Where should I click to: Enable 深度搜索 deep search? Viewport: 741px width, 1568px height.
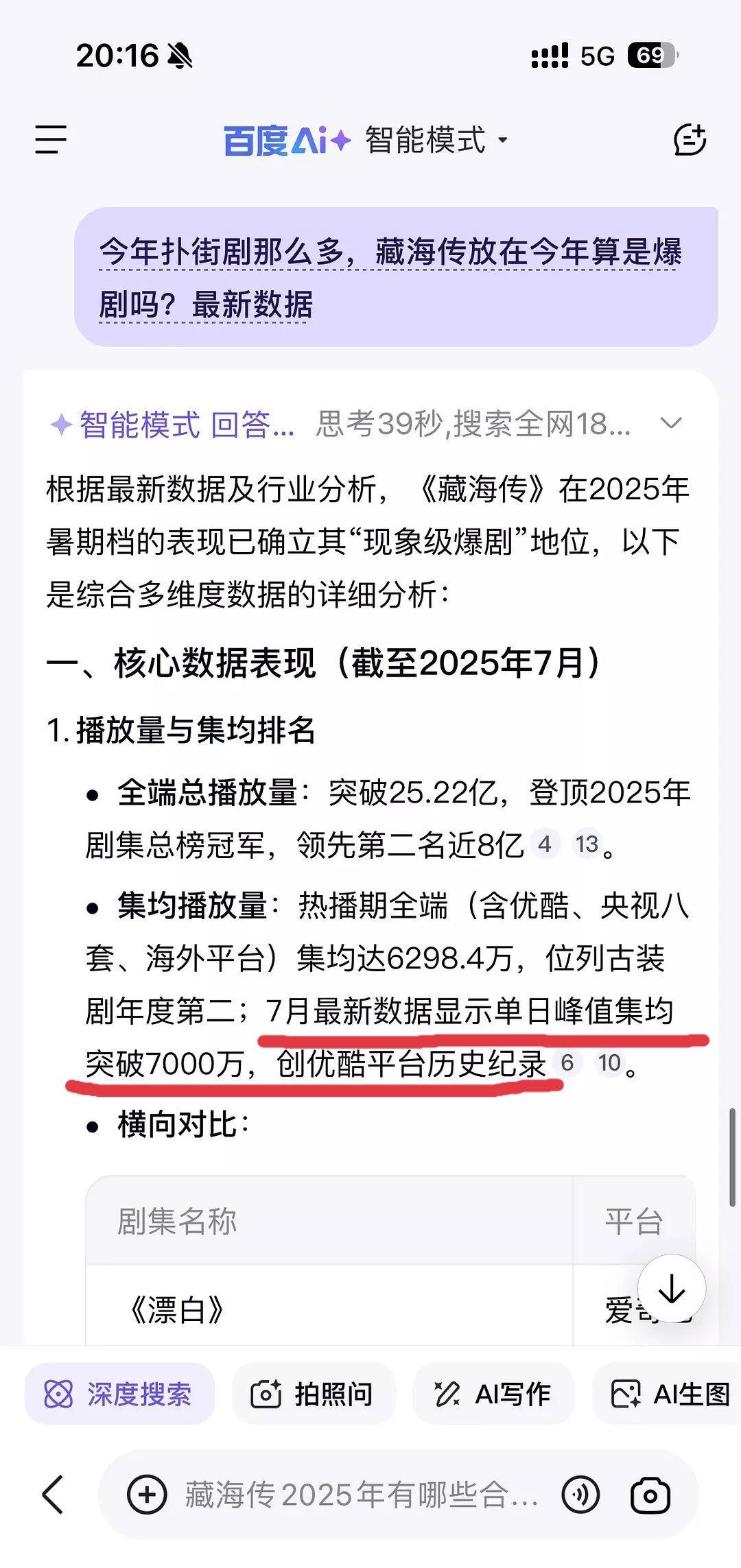point(119,1394)
